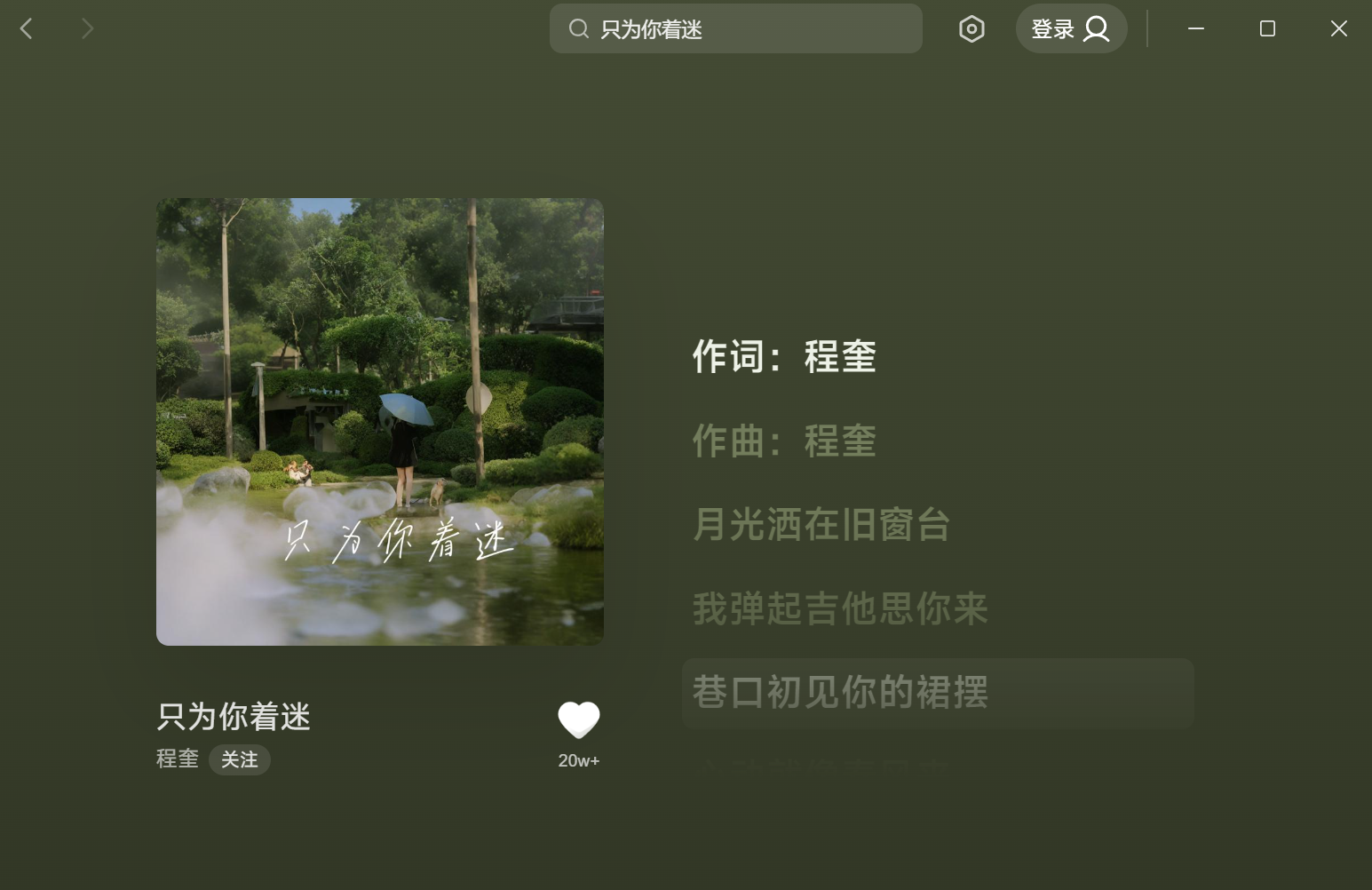Open the search box with 只为你着迷

735,29
